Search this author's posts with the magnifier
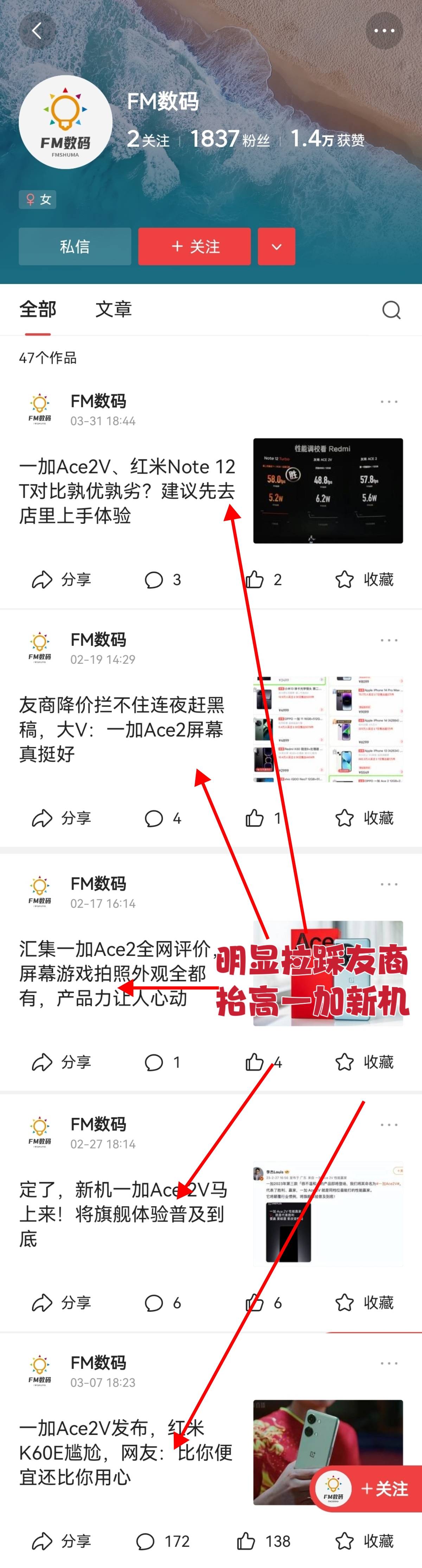The image size is (422, 1568). pos(391,310)
